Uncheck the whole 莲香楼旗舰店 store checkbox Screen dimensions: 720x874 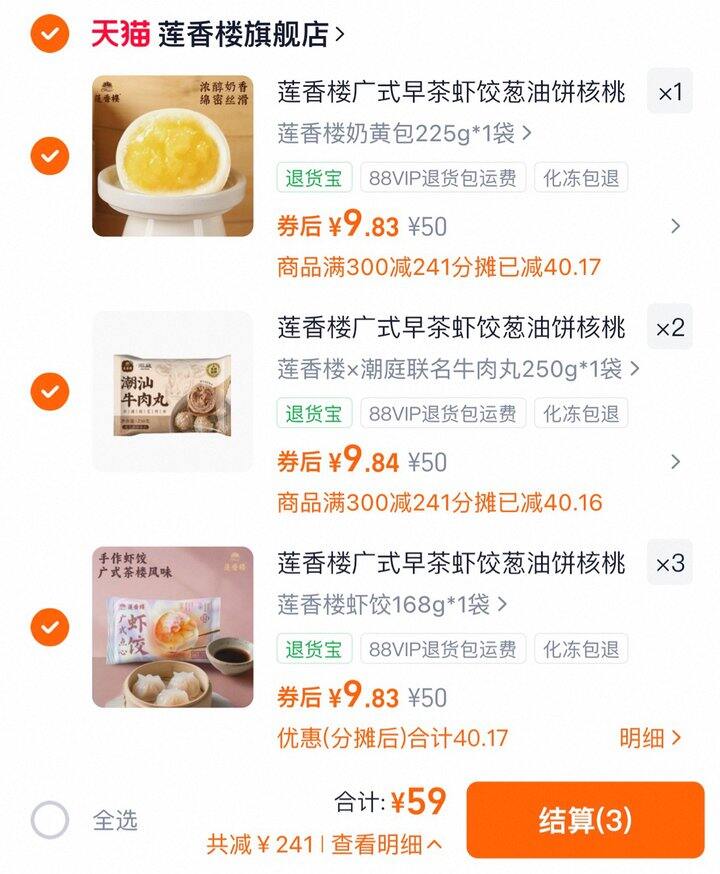[49, 34]
